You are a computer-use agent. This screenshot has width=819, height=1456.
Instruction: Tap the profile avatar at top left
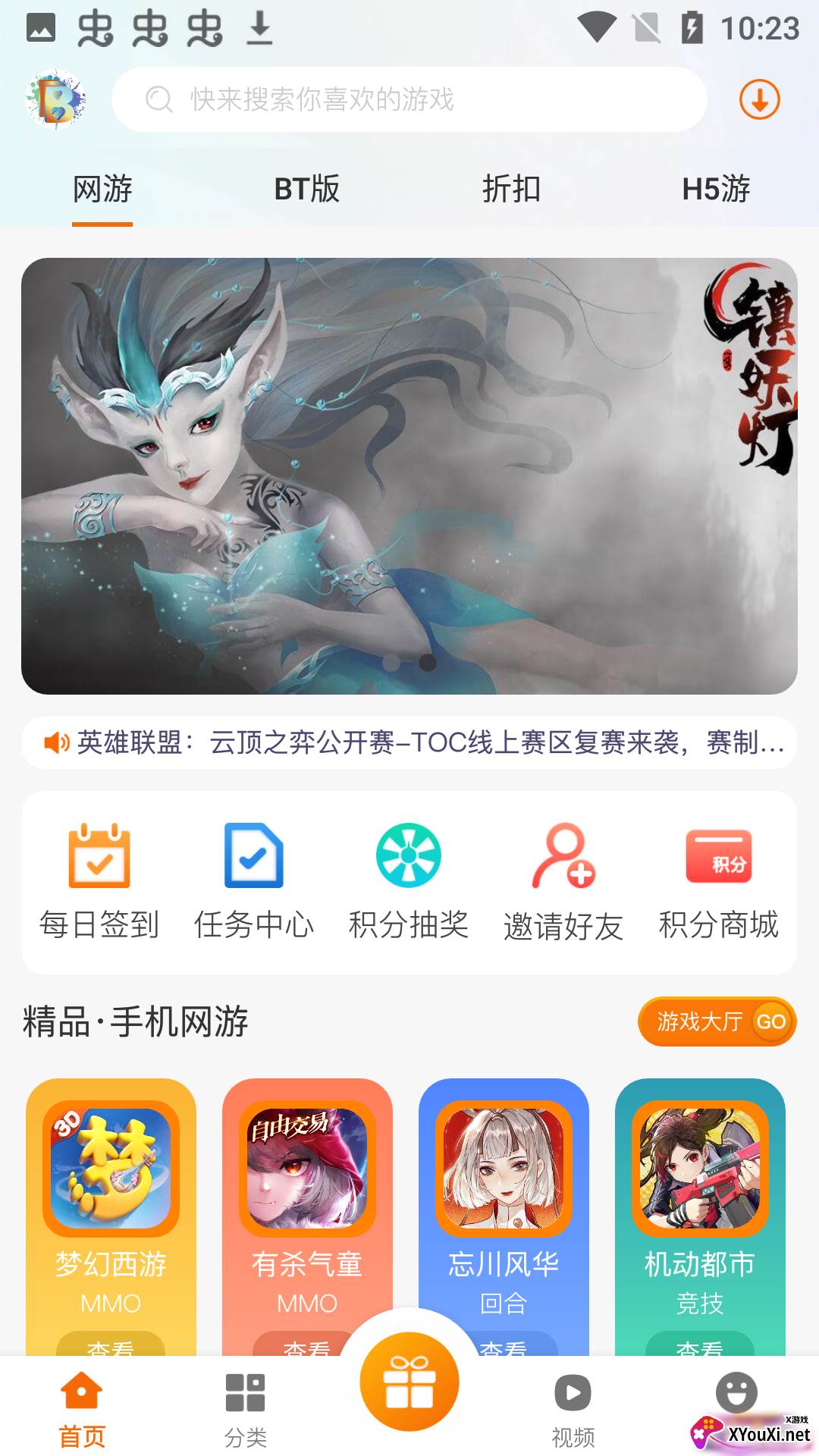(x=55, y=99)
